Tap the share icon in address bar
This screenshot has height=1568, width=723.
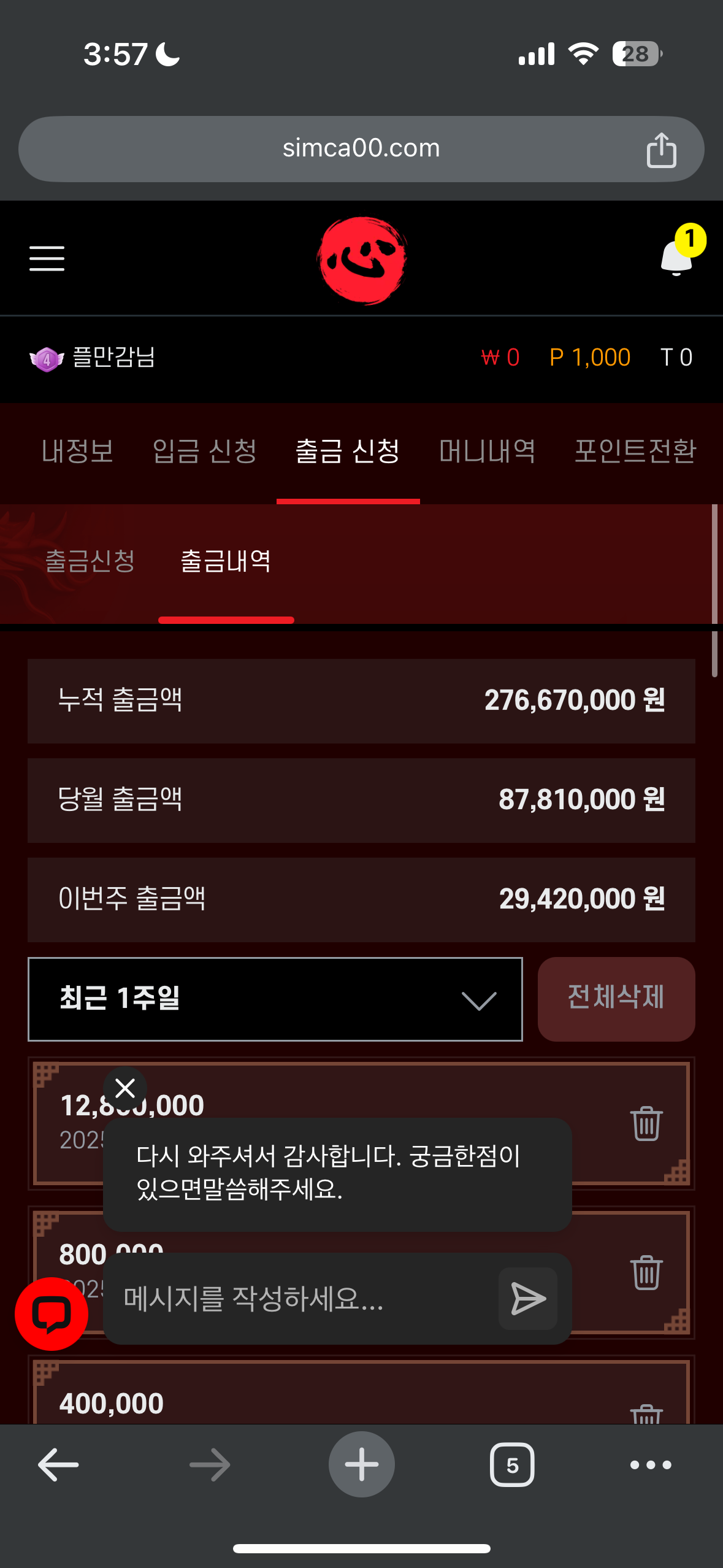point(660,150)
